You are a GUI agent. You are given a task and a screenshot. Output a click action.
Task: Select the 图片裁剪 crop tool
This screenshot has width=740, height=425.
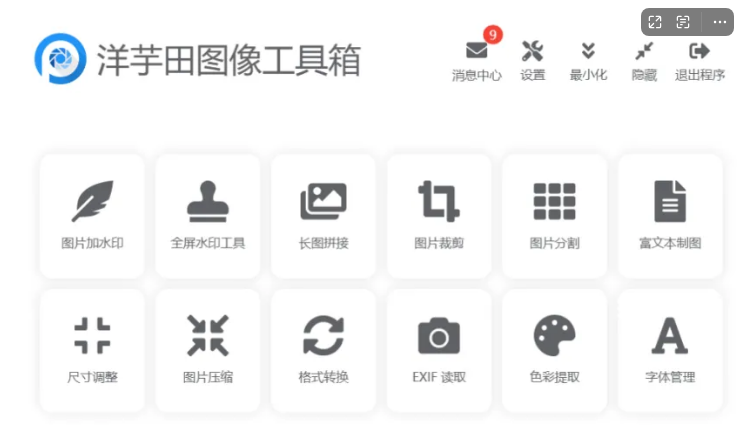click(x=439, y=215)
